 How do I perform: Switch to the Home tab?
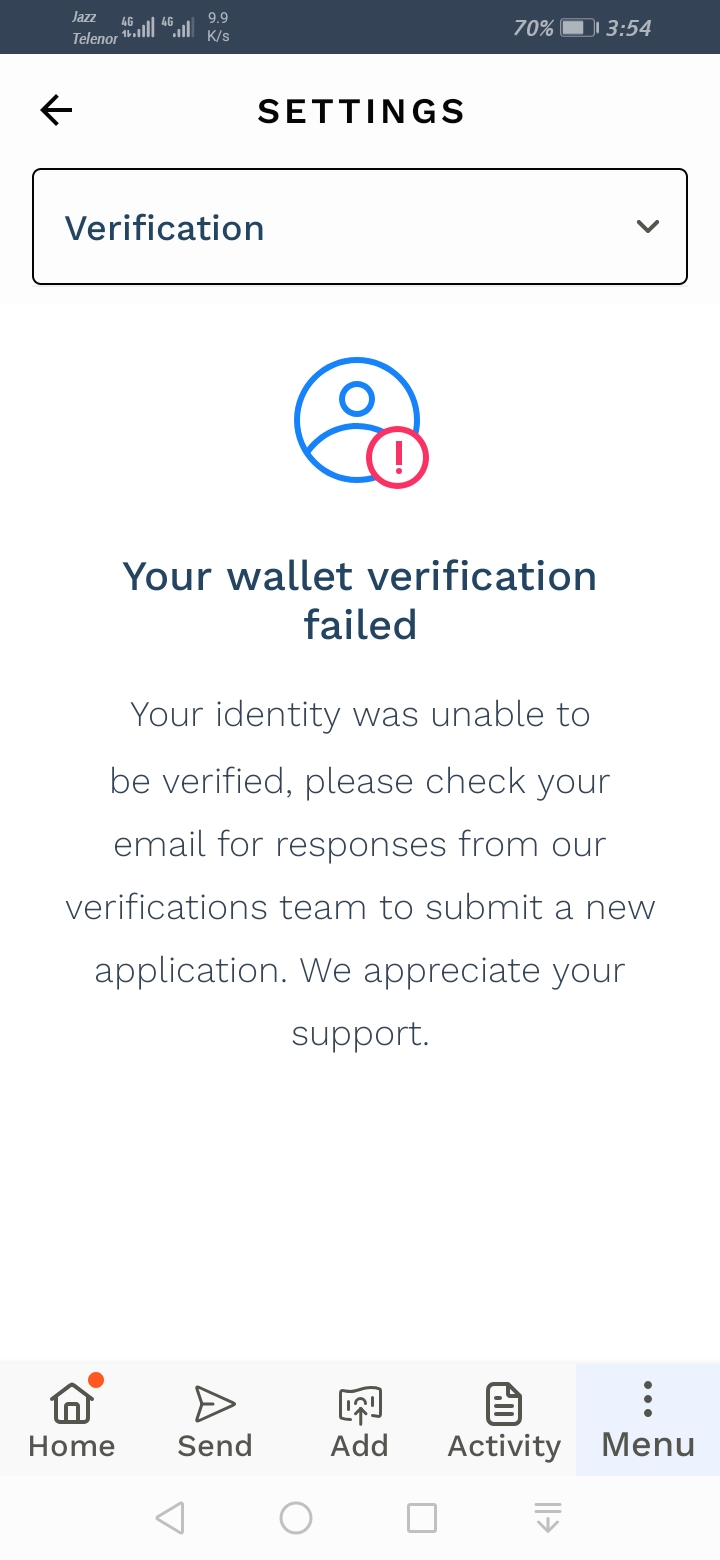(72, 1418)
